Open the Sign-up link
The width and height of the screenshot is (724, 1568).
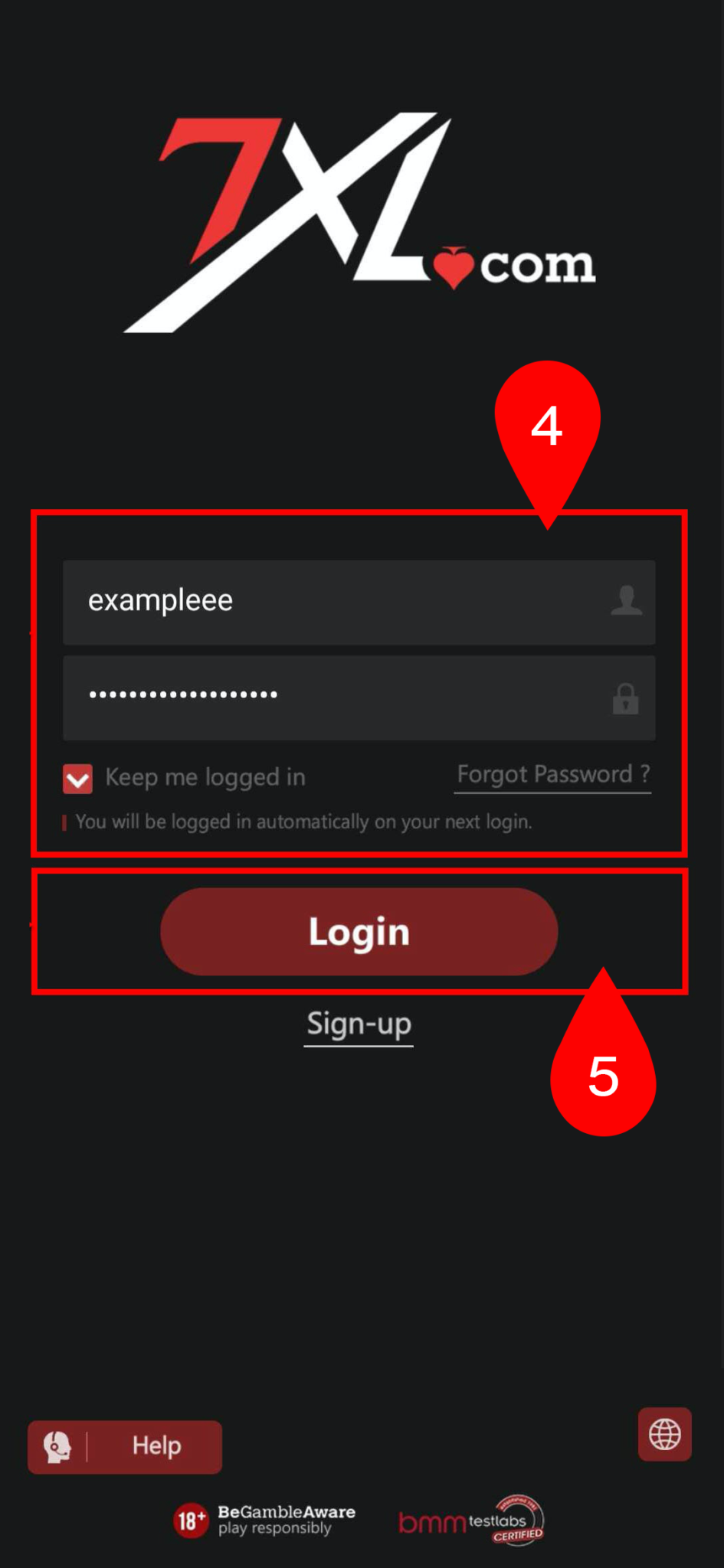point(359,1024)
